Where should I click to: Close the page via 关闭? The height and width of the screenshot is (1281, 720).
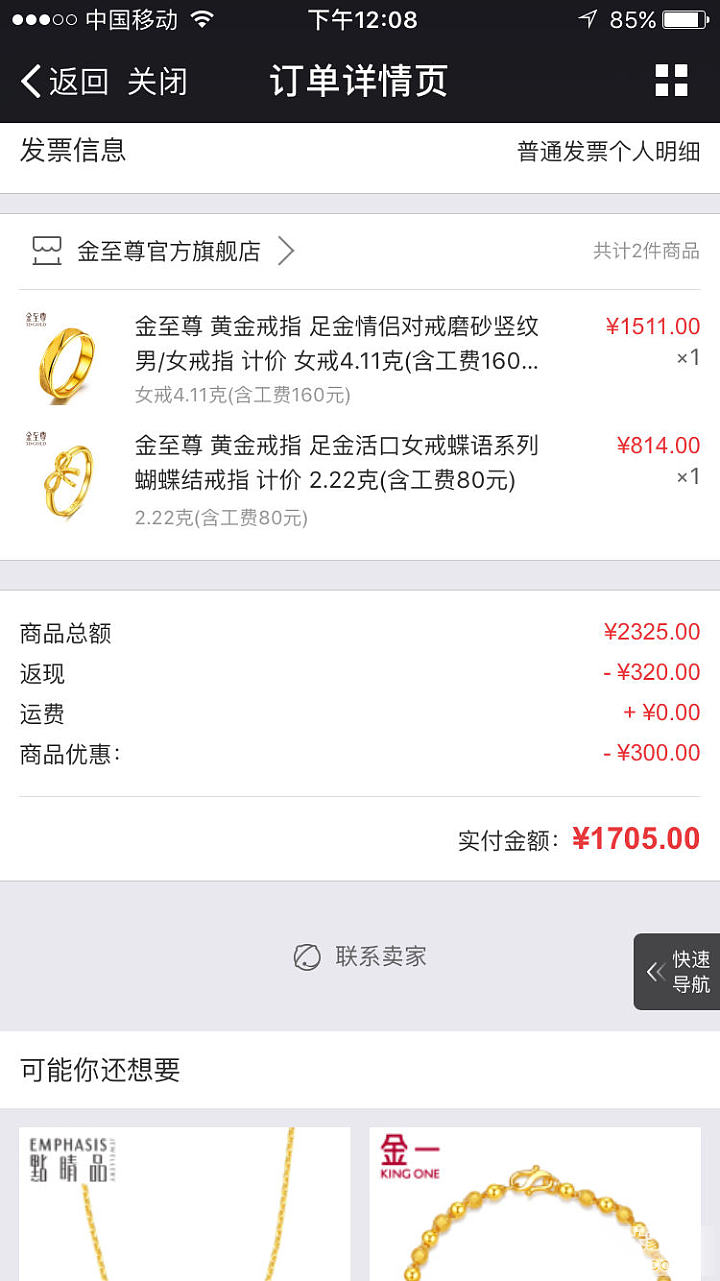[x=157, y=81]
